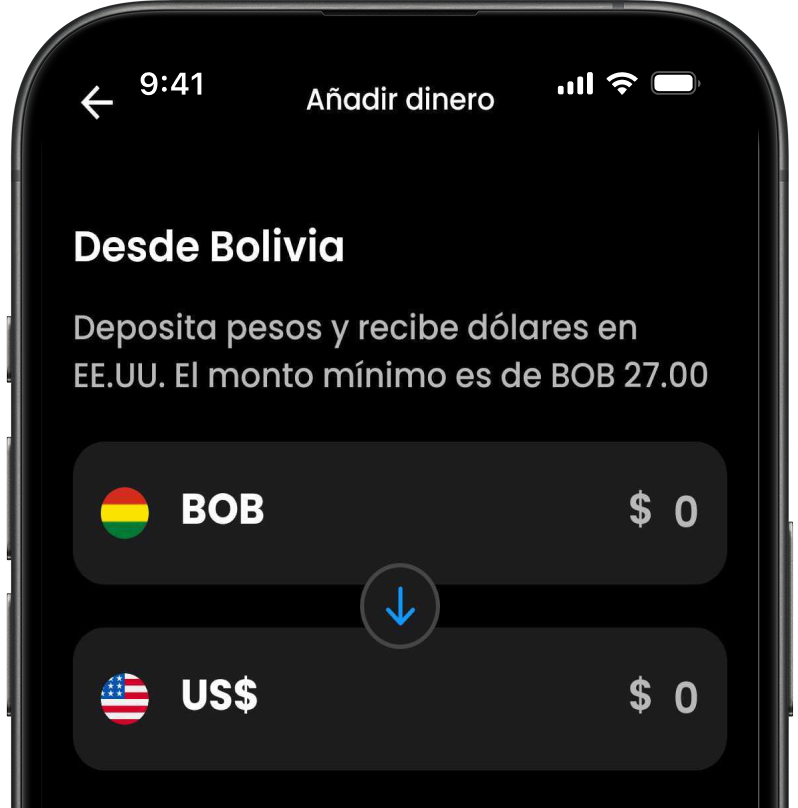Open the US$ currency selector
Image resolution: width=798 pixels, height=808 pixels.
220,696
